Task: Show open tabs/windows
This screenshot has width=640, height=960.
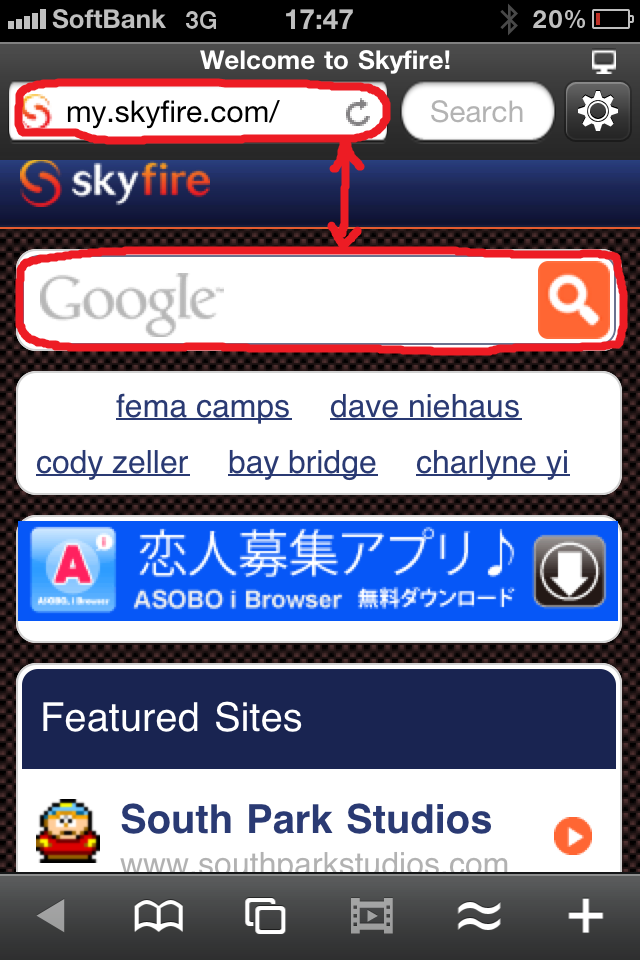Action: (x=265, y=916)
